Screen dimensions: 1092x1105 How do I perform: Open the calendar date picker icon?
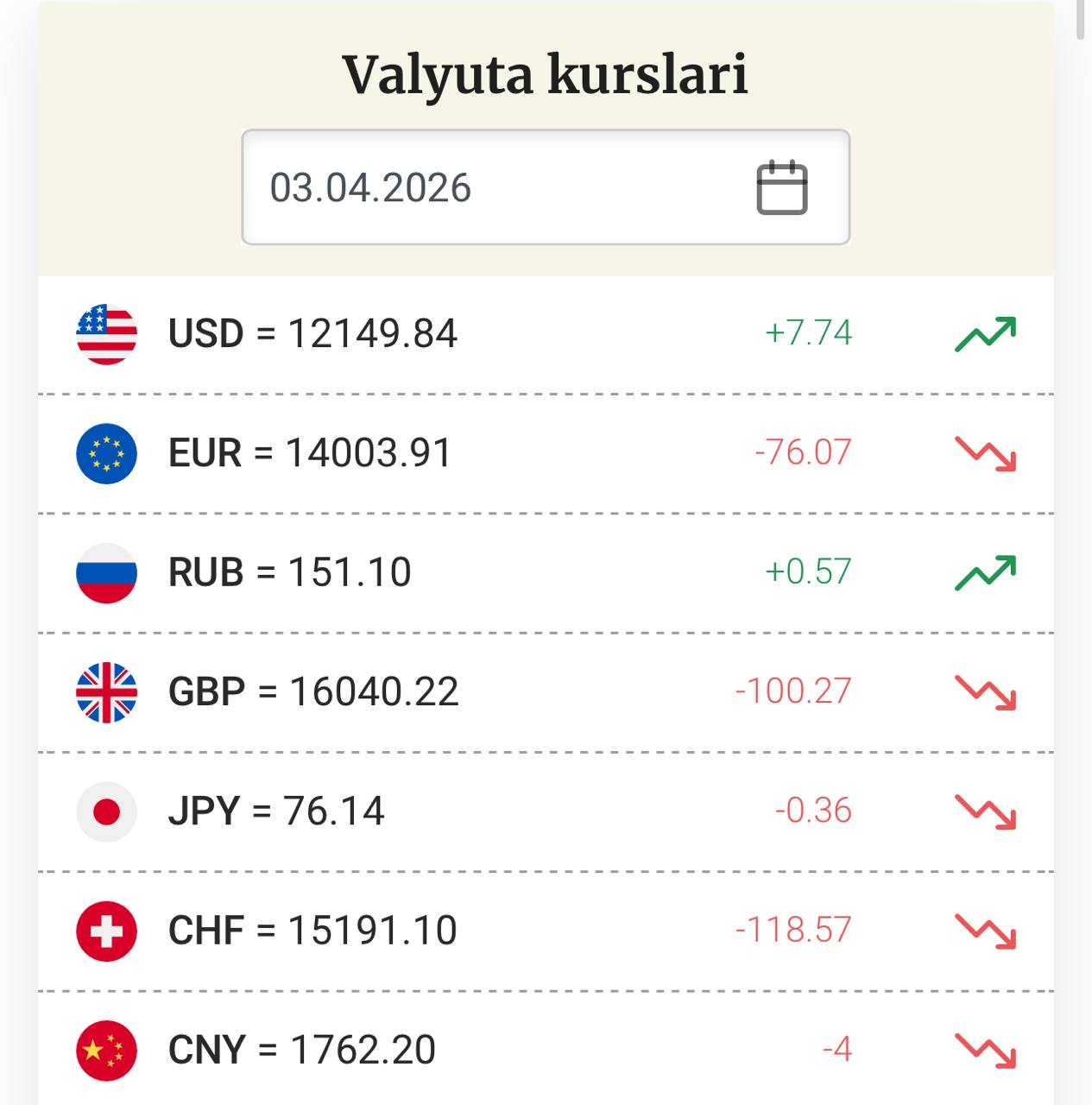click(x=781, y=187)
